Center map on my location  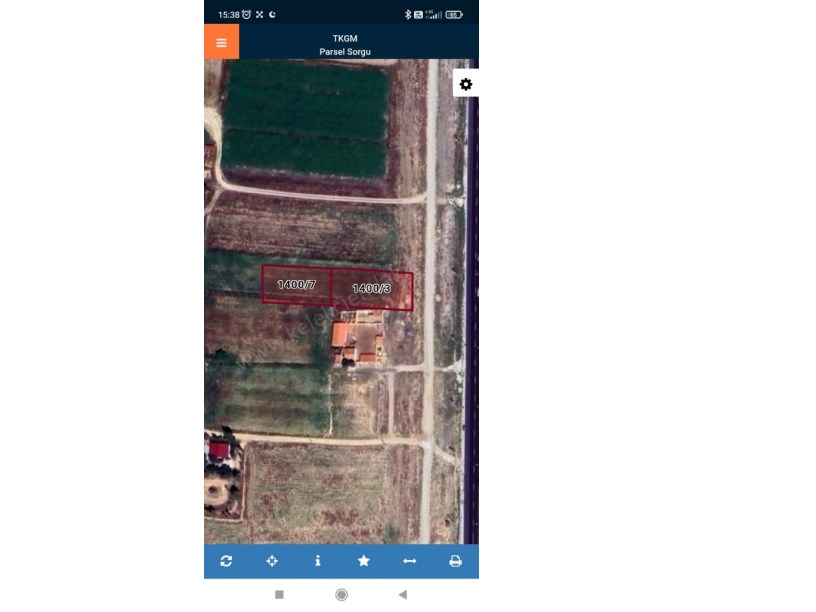click(272, 561)
